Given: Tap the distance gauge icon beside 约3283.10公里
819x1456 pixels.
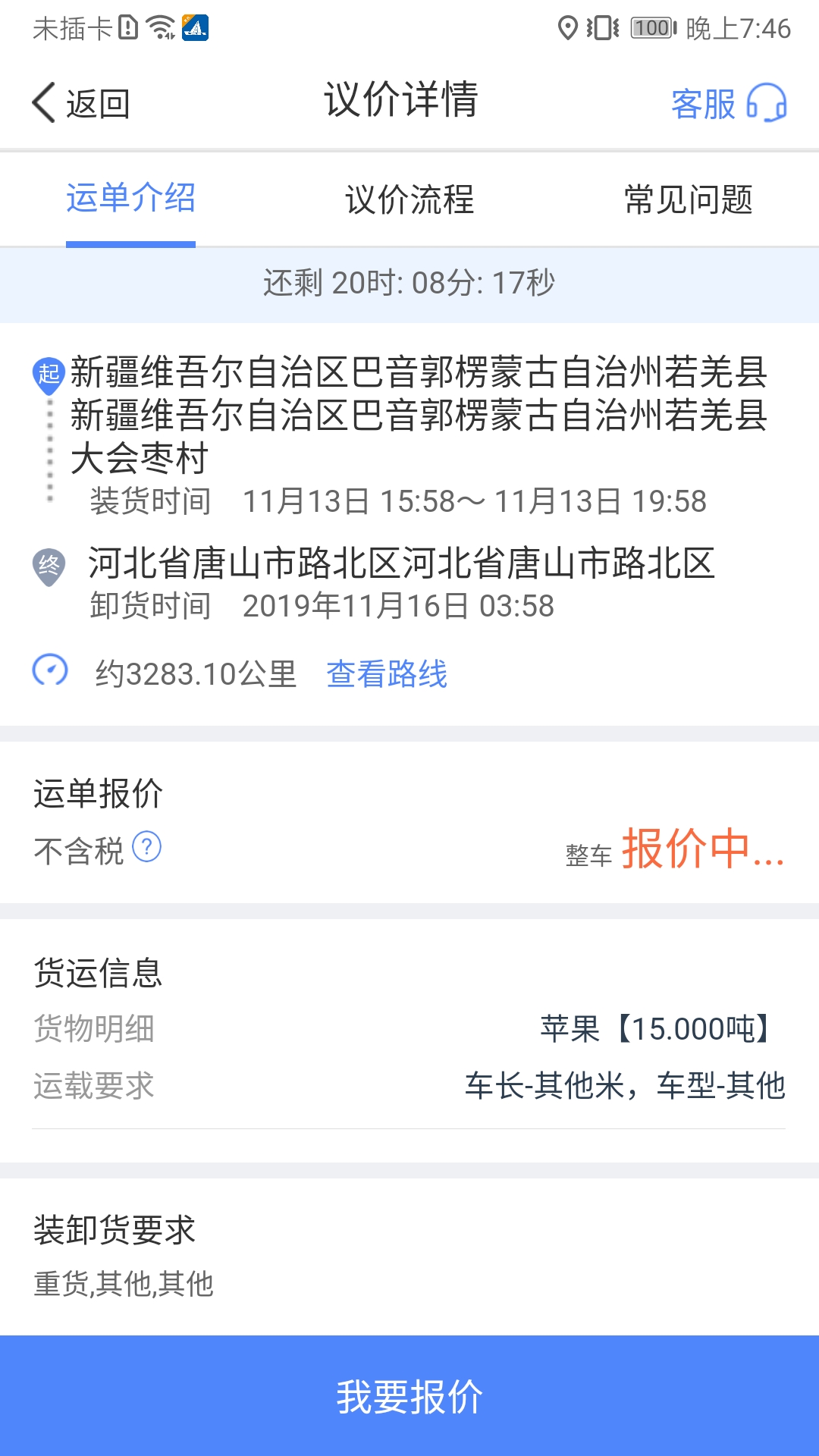Looking at the screenshot, I should coord(51,671).
